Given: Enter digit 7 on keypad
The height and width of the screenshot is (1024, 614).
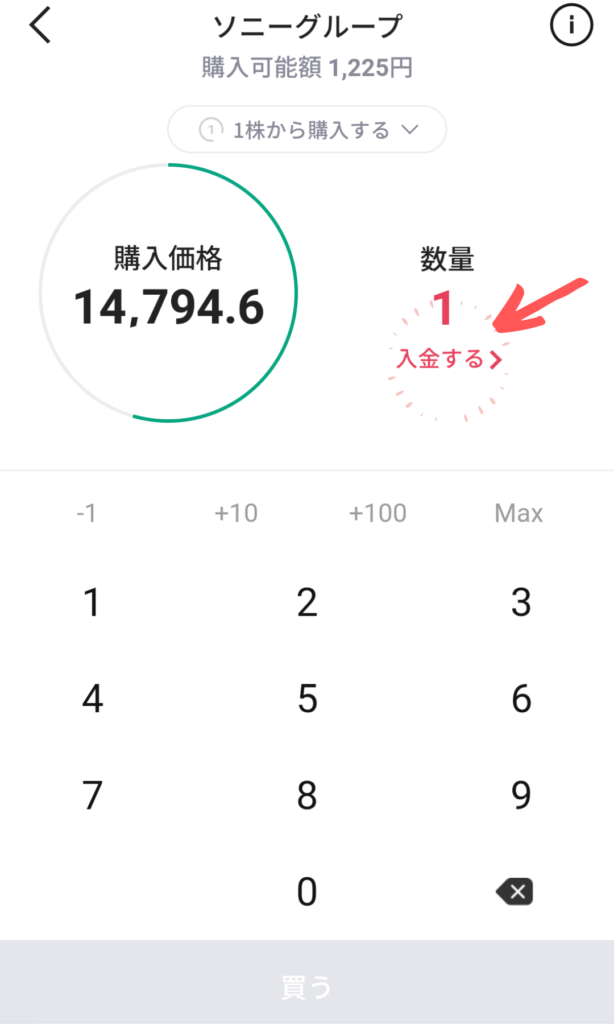Looking at the screenshot, I should pos(92,795).
